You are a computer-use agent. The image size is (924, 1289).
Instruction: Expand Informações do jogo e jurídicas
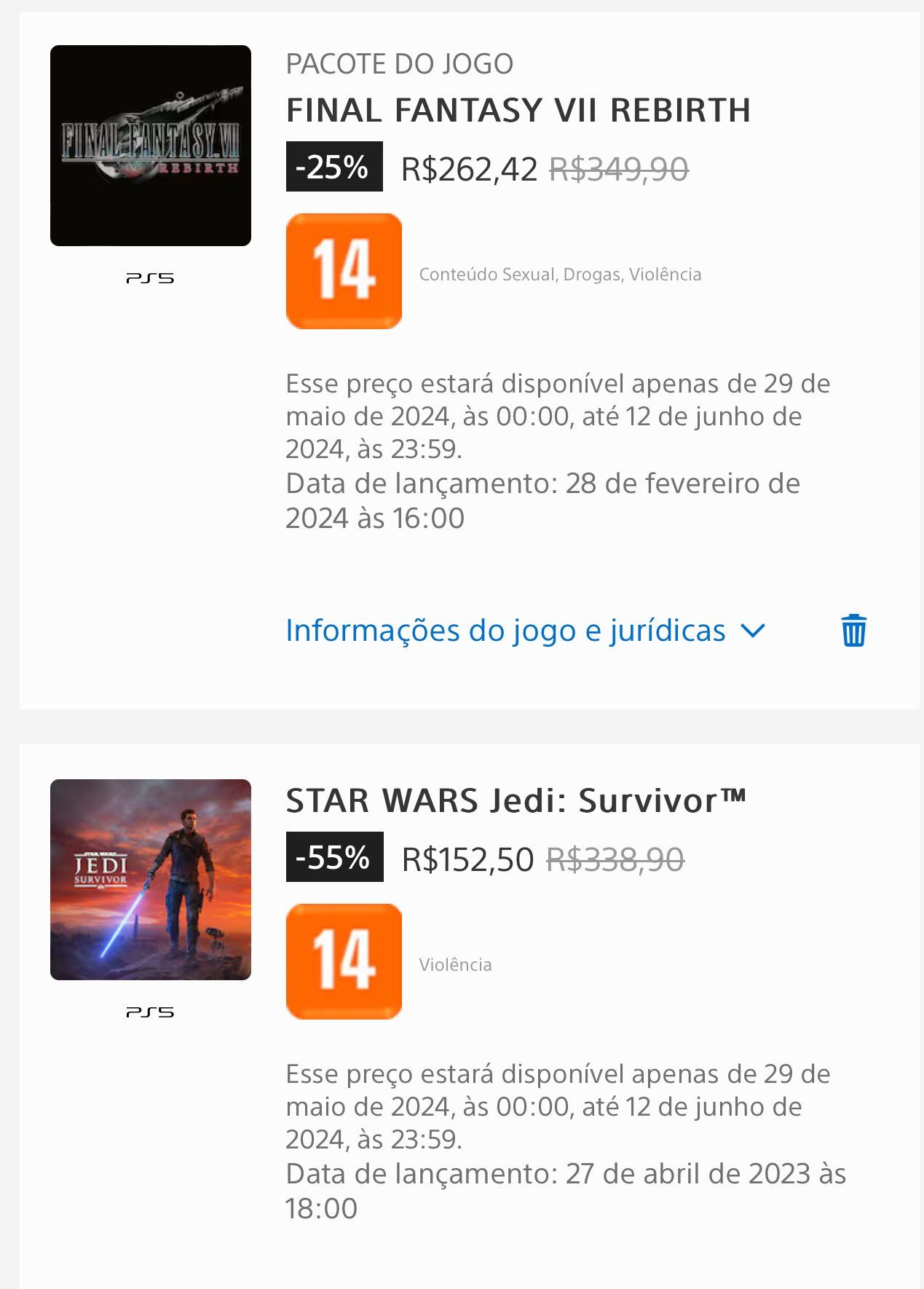click(x=525, y=631)
